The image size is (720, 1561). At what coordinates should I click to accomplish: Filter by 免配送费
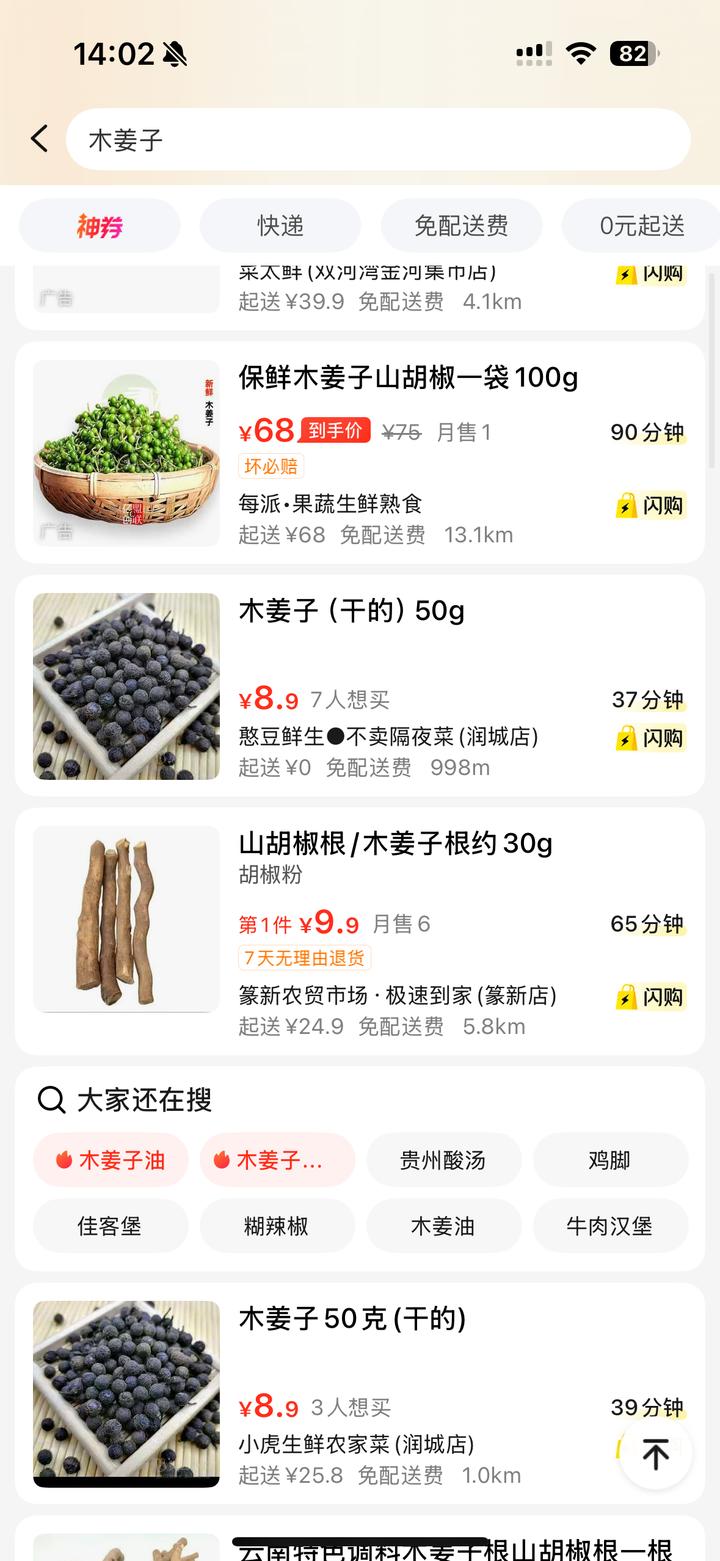click(461, 226)
